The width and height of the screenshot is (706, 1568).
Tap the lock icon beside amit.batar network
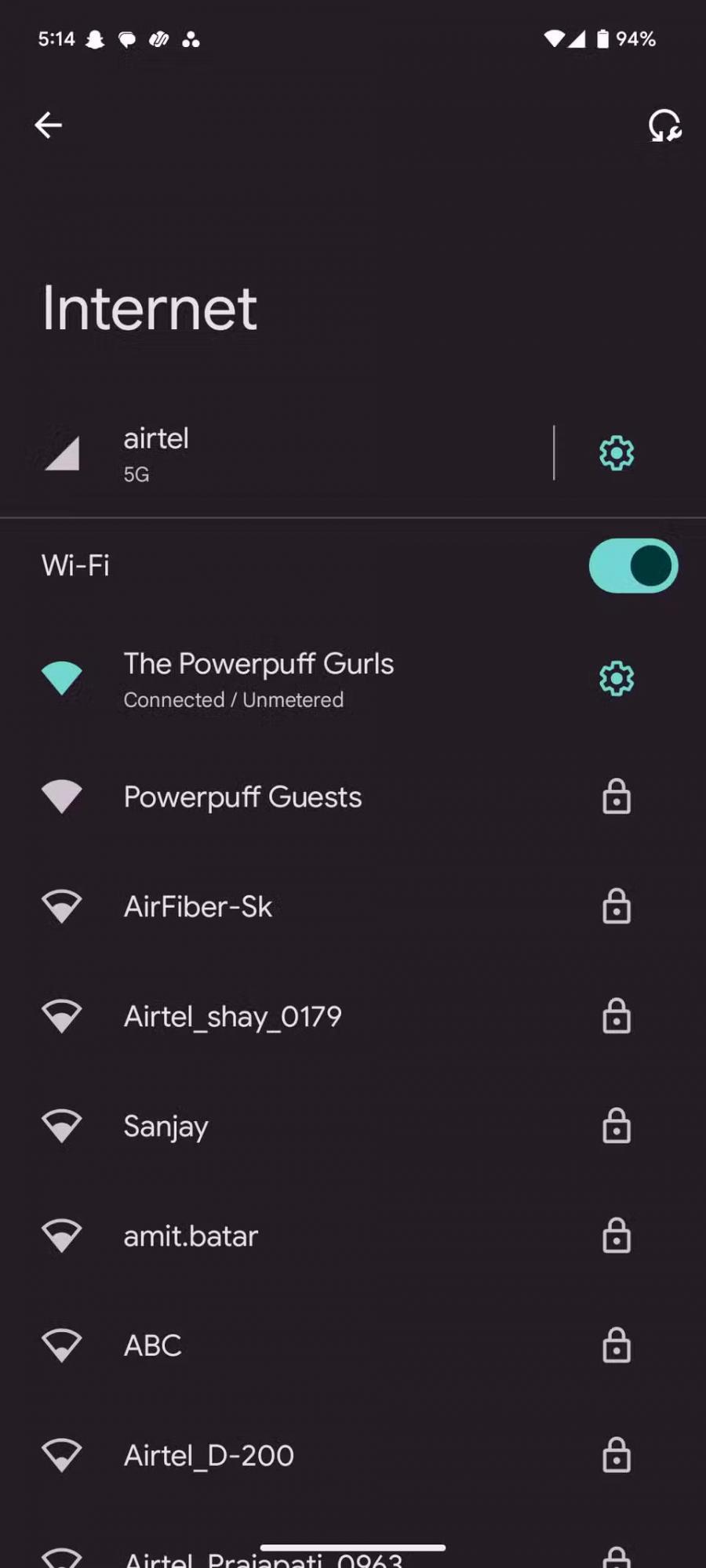(x=617, y=1236)
